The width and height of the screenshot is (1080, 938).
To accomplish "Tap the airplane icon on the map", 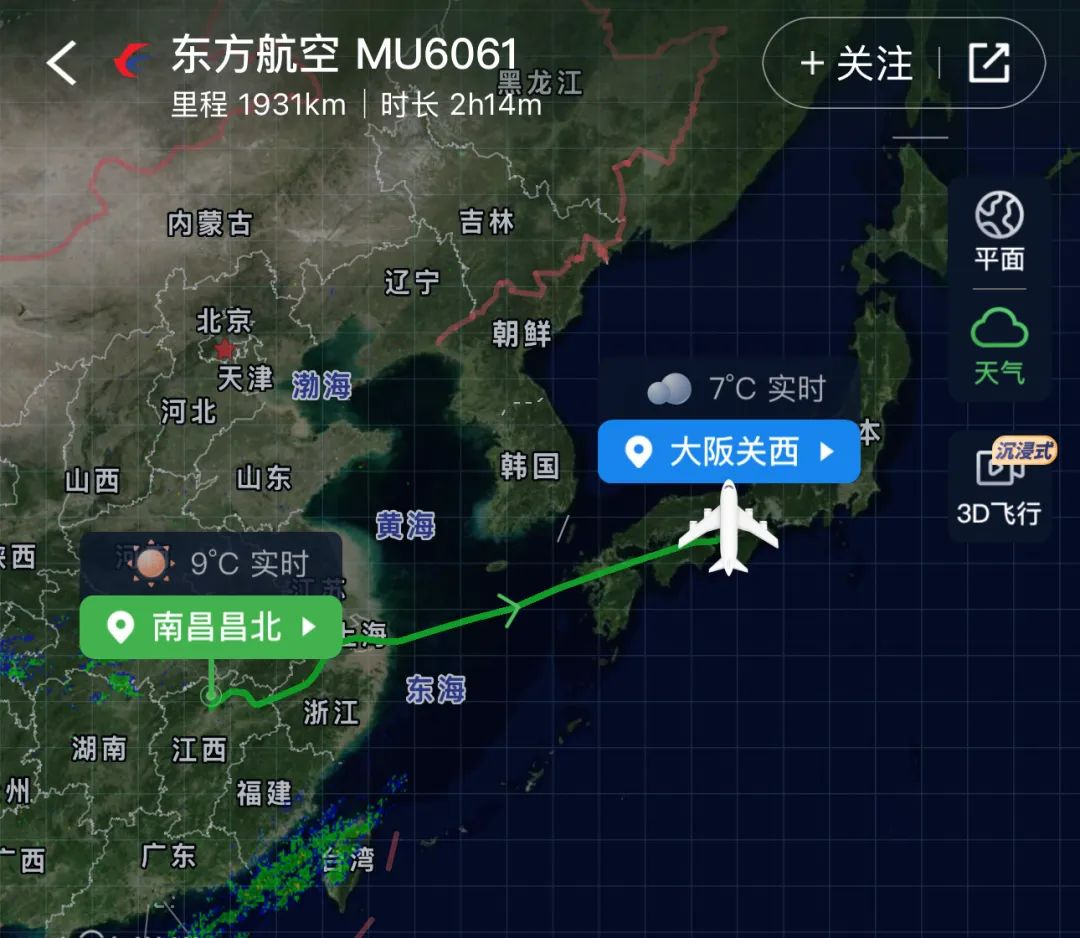I will tap(729, 528).
